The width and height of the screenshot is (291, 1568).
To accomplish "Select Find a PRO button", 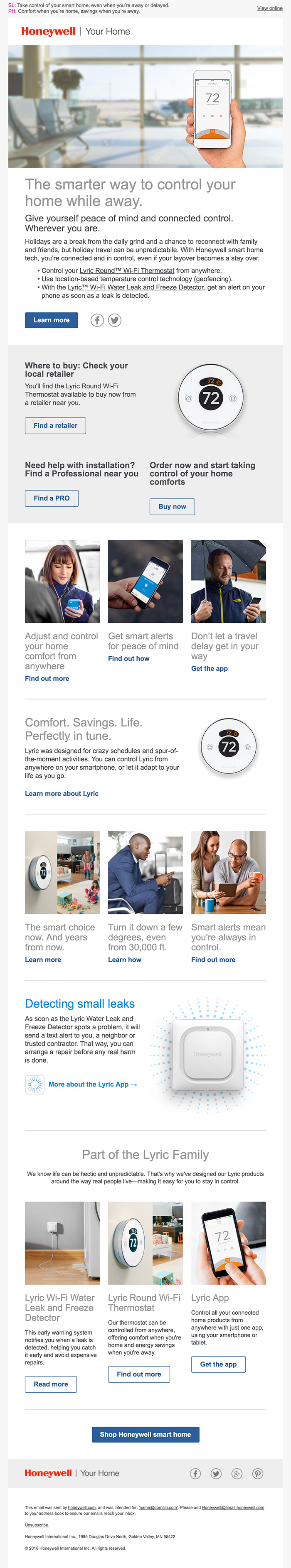I will coord(52,498).
